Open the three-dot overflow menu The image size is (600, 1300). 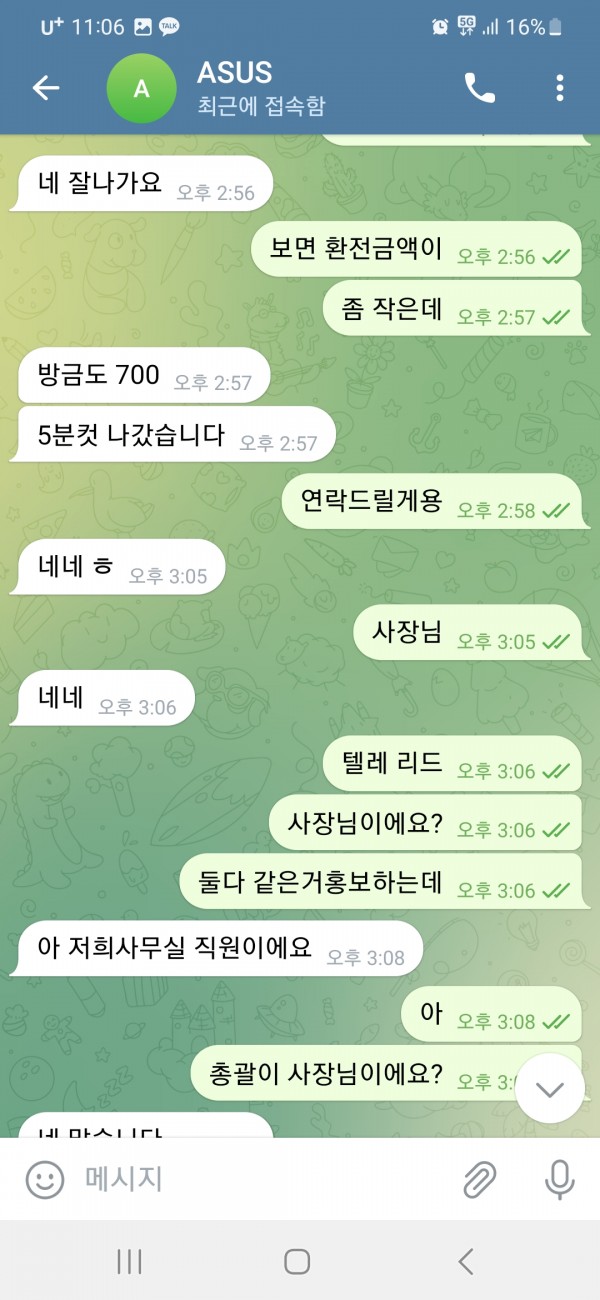(x=559, y=88)
